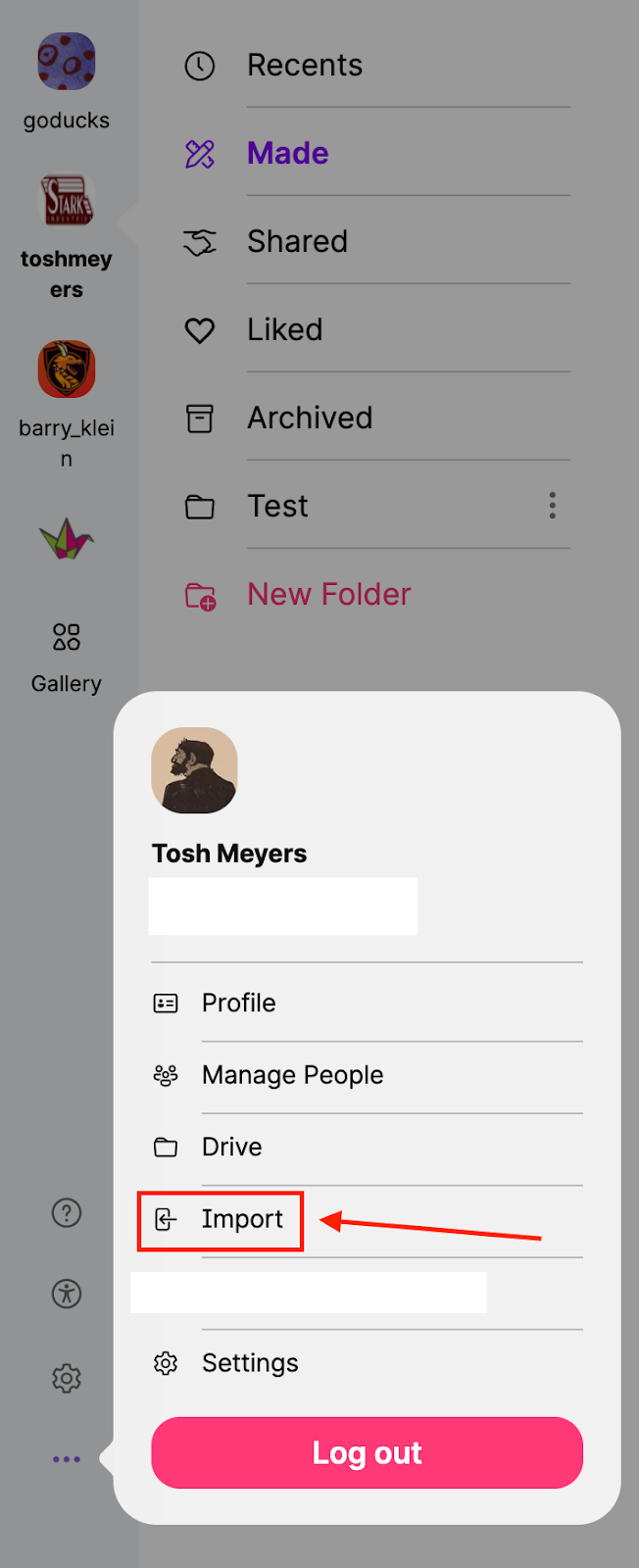
Task: Select the Made section
Action: [x=287, y=154]
